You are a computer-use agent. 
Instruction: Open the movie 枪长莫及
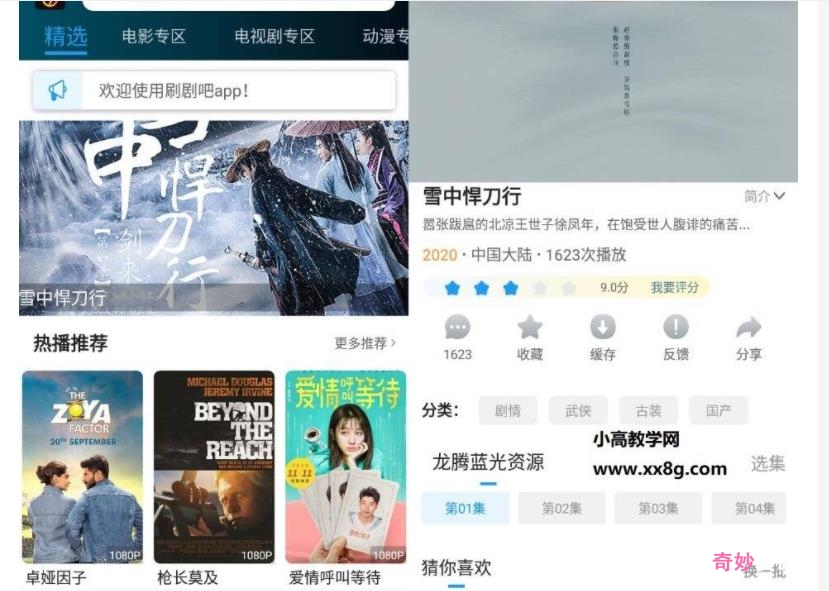[x=214, y=467]
